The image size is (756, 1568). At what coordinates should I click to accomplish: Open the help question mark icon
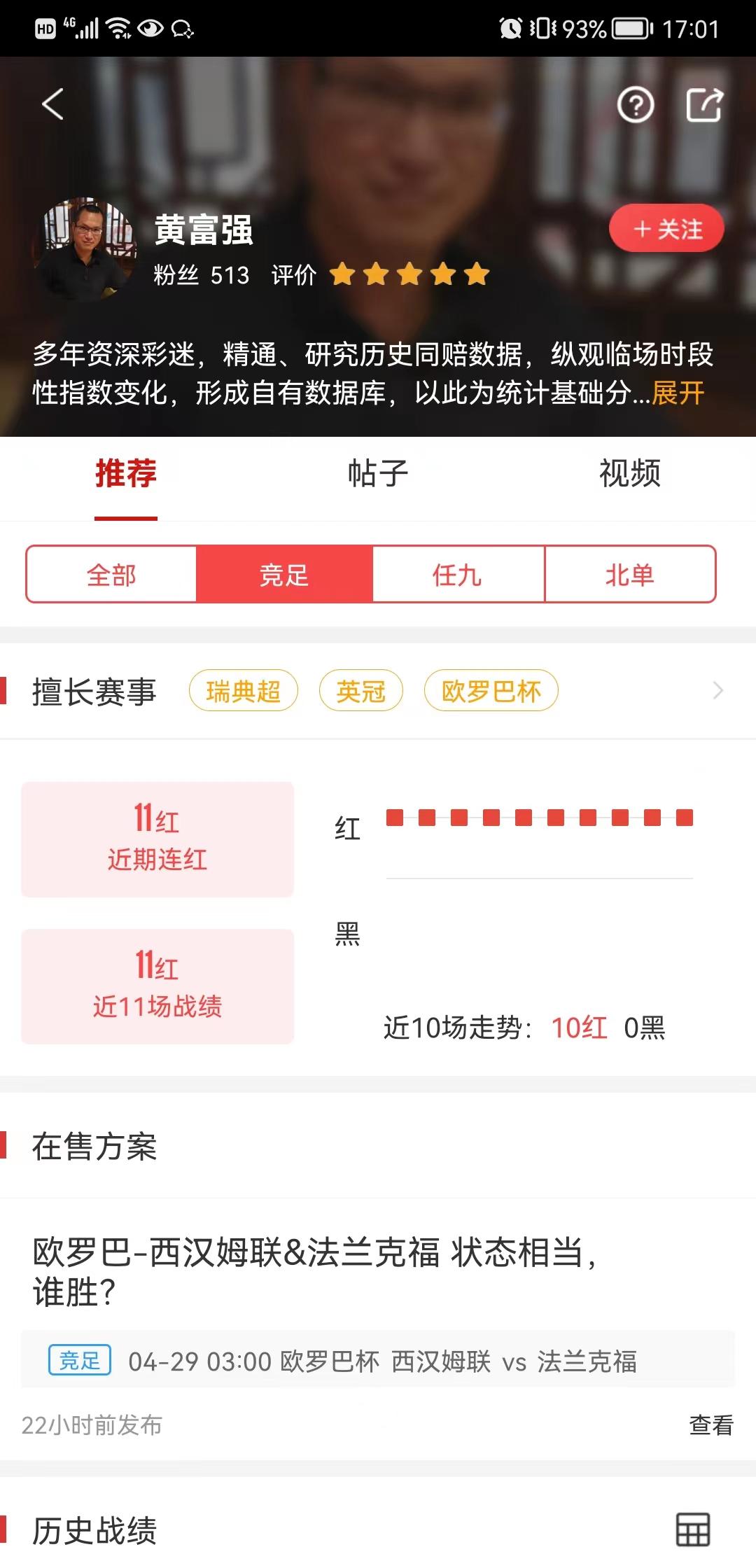[635, 106]
